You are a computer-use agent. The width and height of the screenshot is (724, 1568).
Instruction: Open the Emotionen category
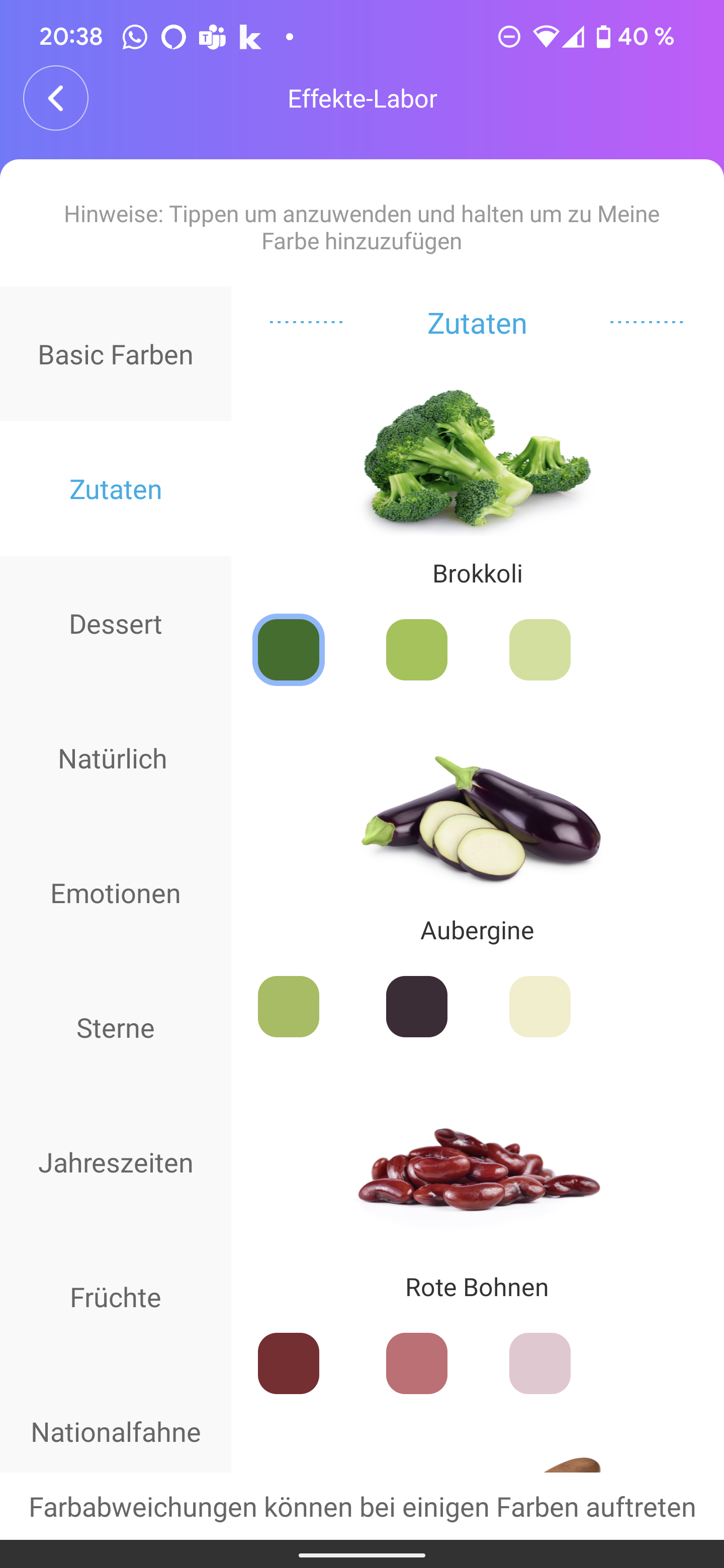click(116, 893)
